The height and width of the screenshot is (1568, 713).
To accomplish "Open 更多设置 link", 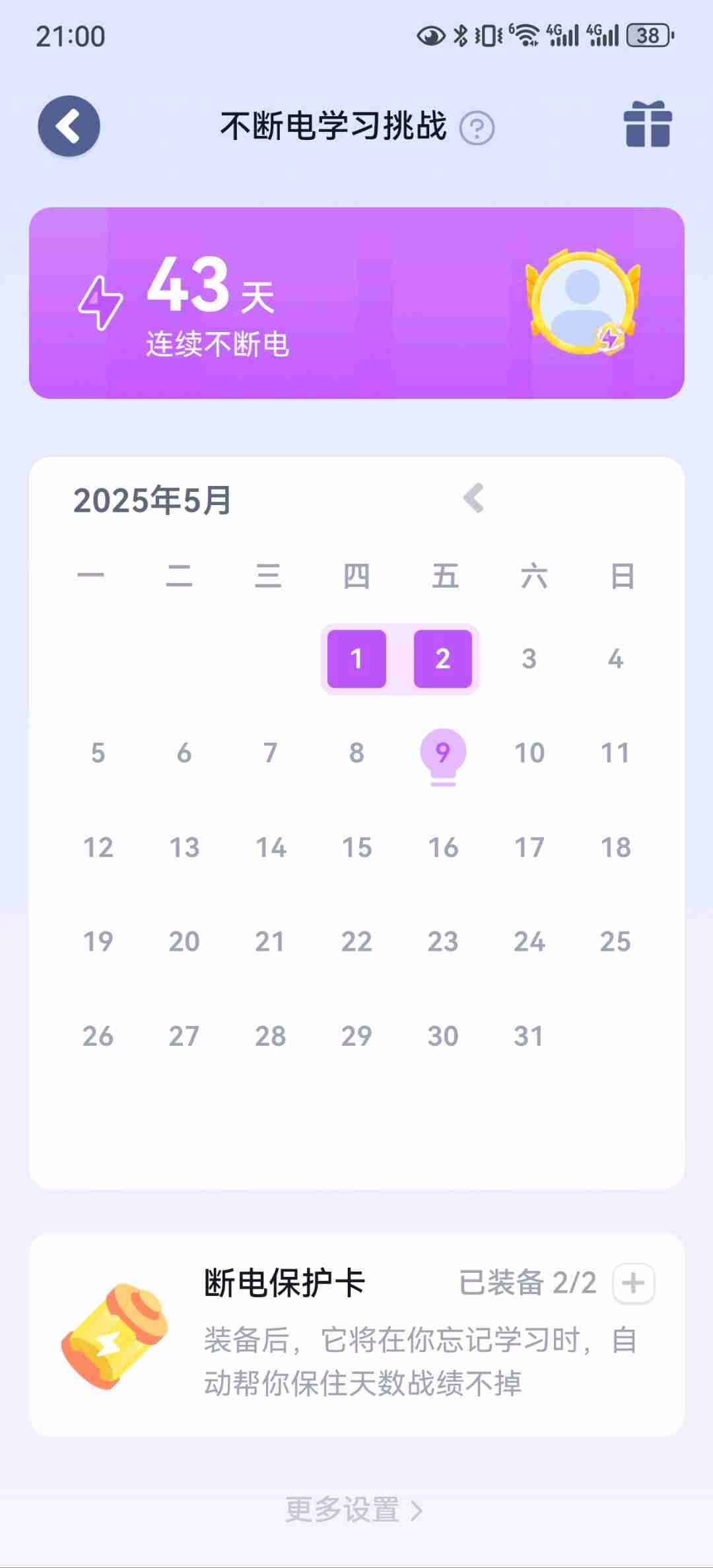I will point(354,1510).
